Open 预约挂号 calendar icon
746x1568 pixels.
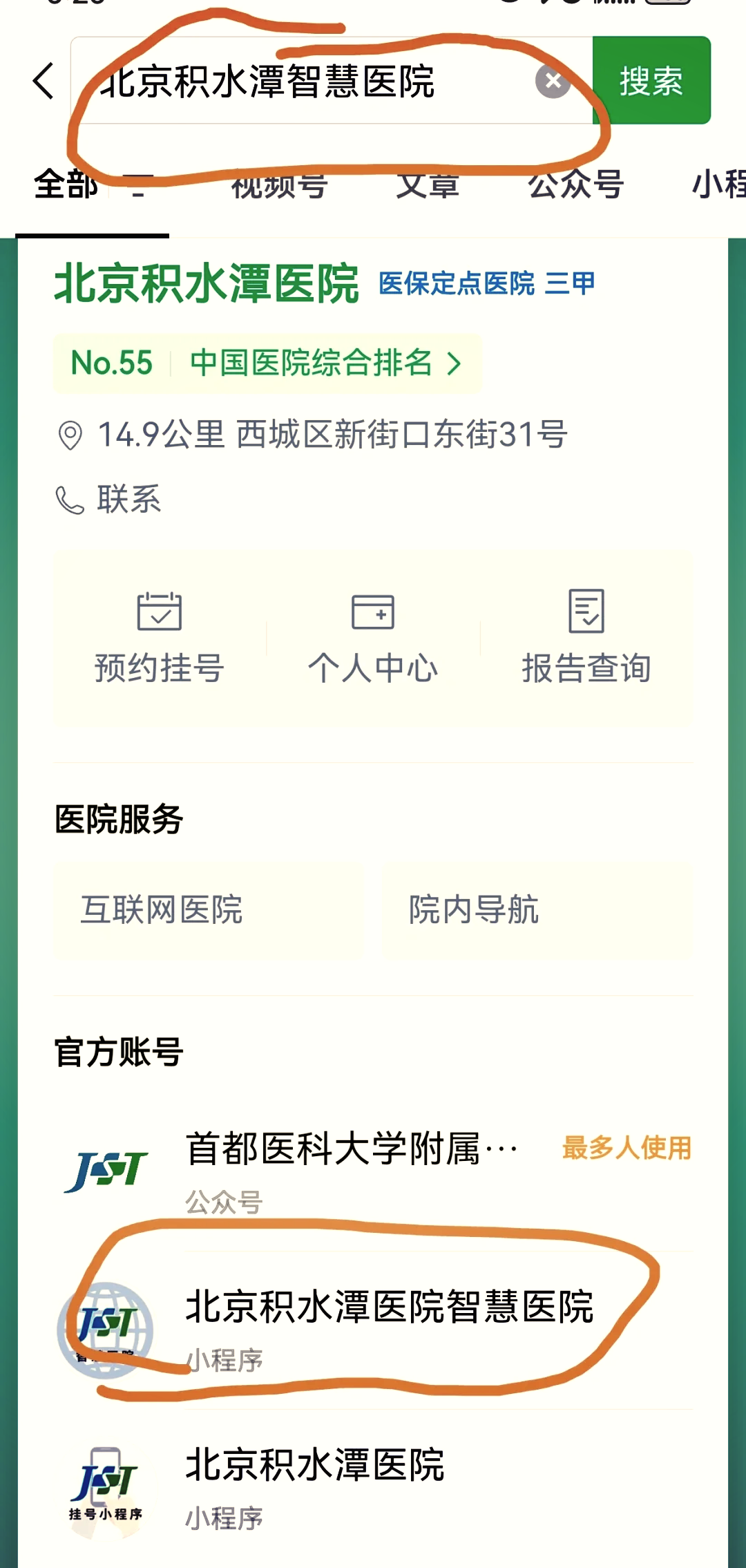coord(160,611)
